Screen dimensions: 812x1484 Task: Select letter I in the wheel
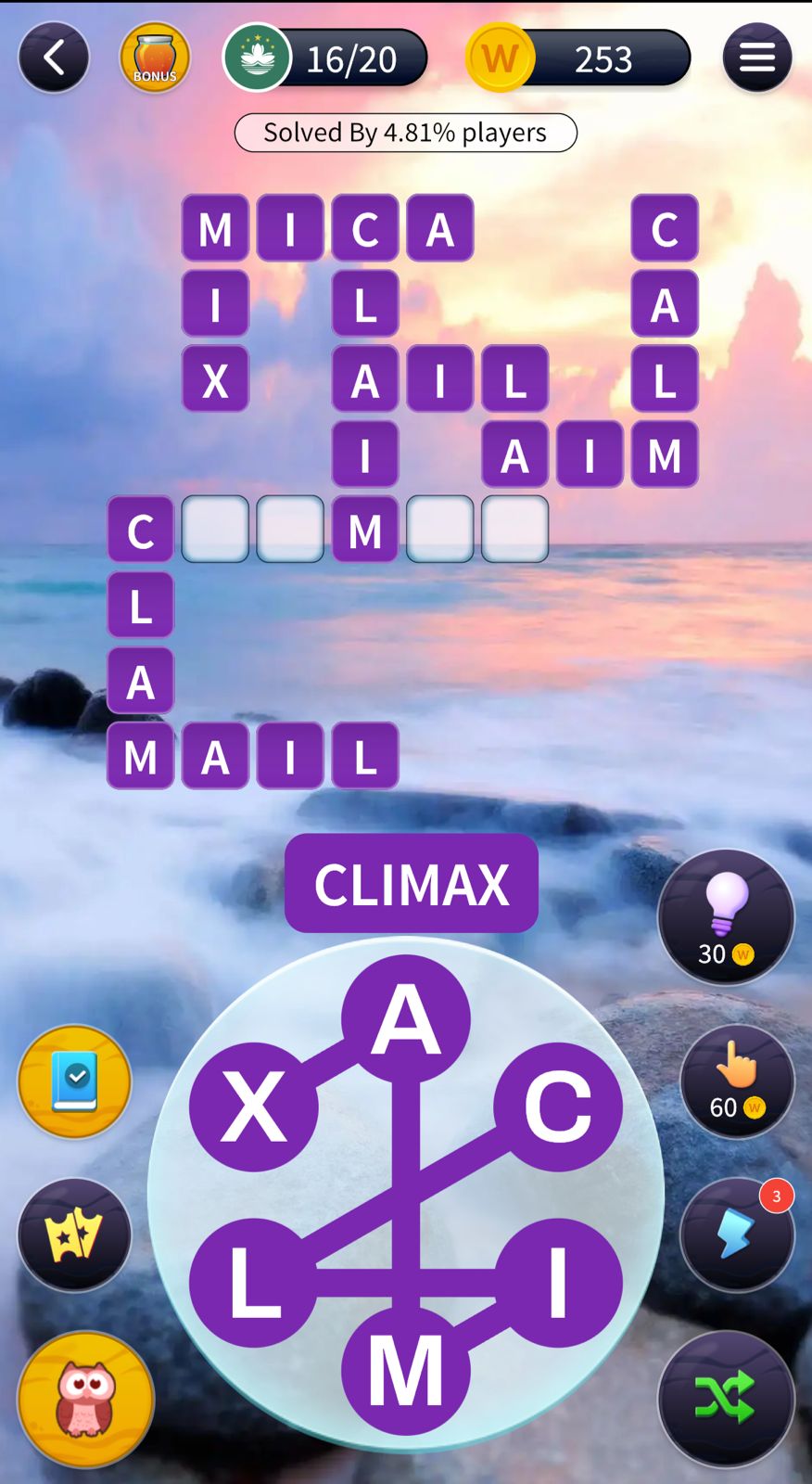[557, 1282]
